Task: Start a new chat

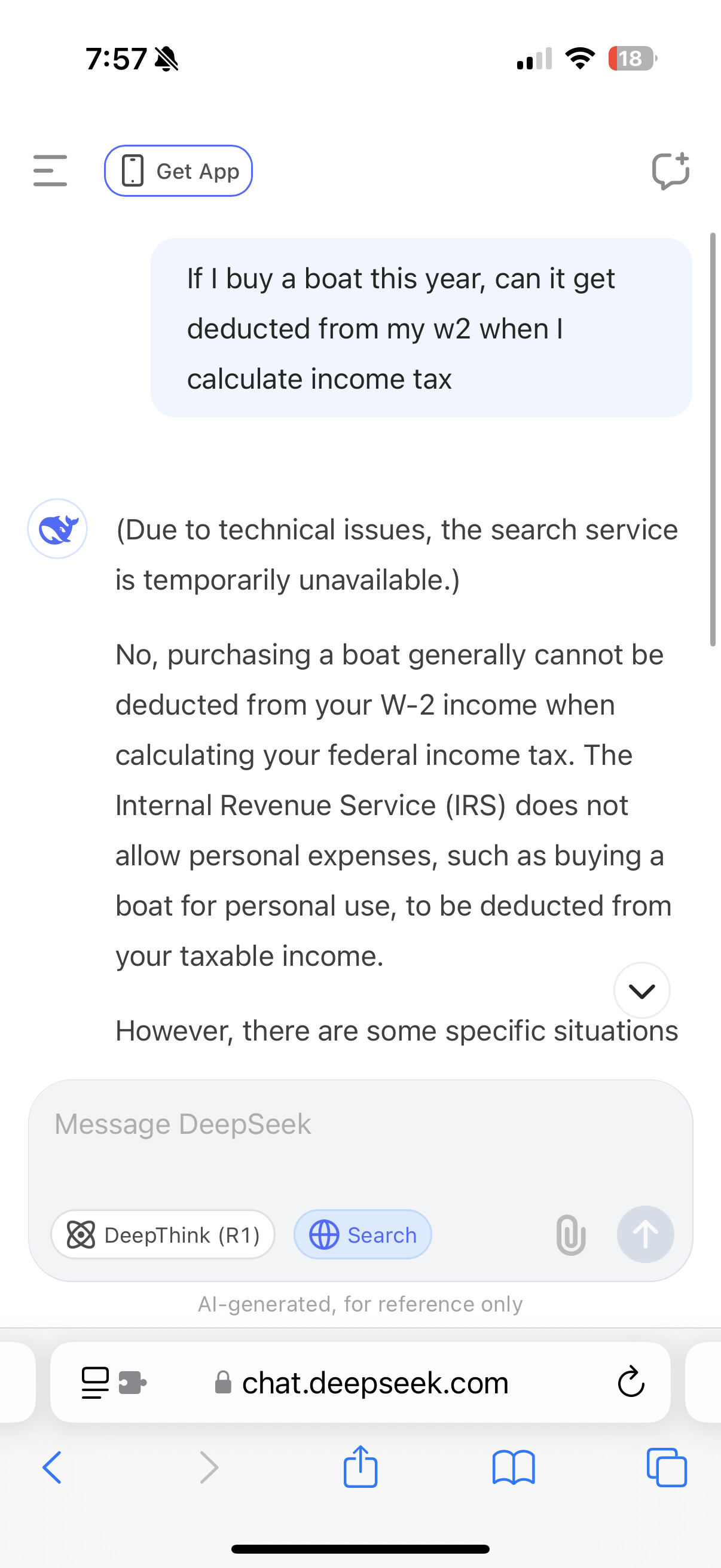Action: [x=670, y=171]
